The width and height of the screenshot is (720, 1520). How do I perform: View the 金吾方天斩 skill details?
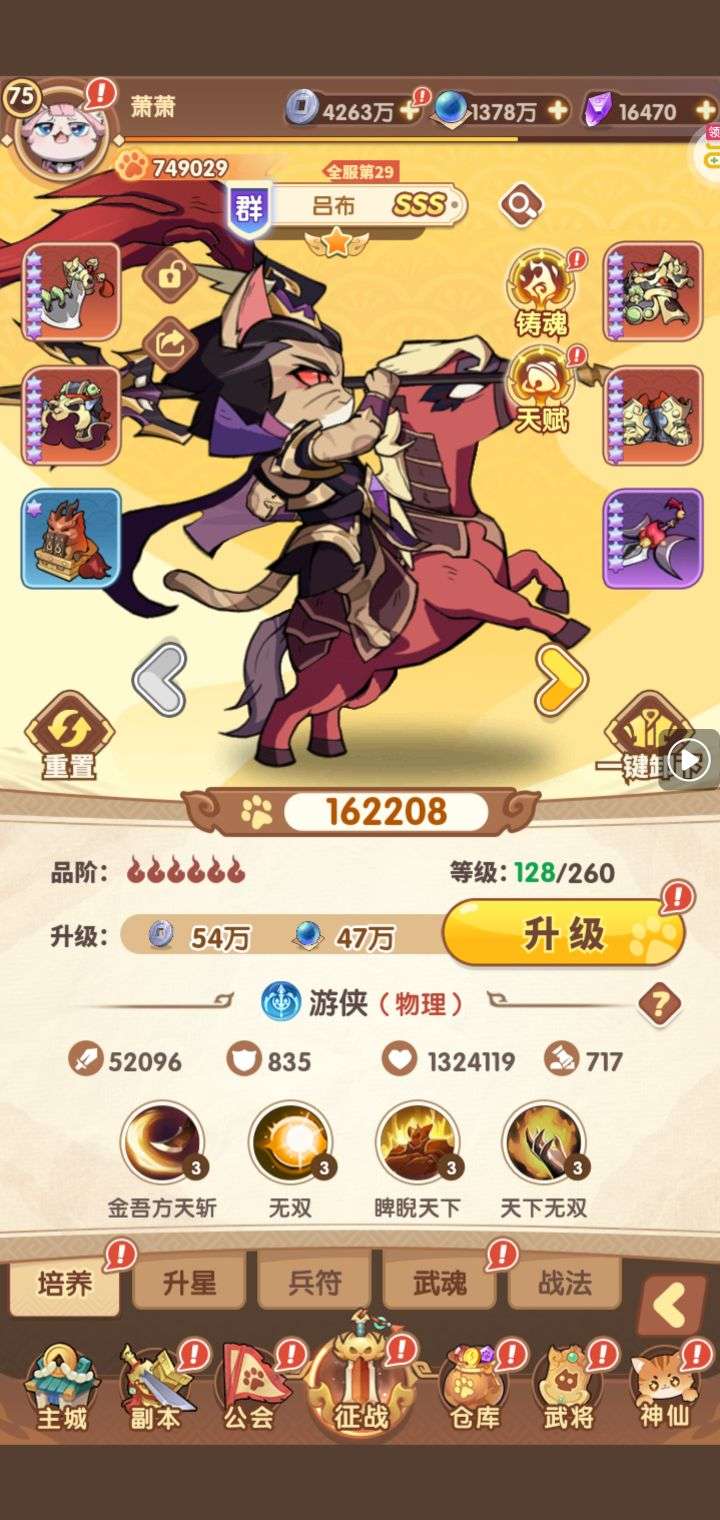point(162,1143)
